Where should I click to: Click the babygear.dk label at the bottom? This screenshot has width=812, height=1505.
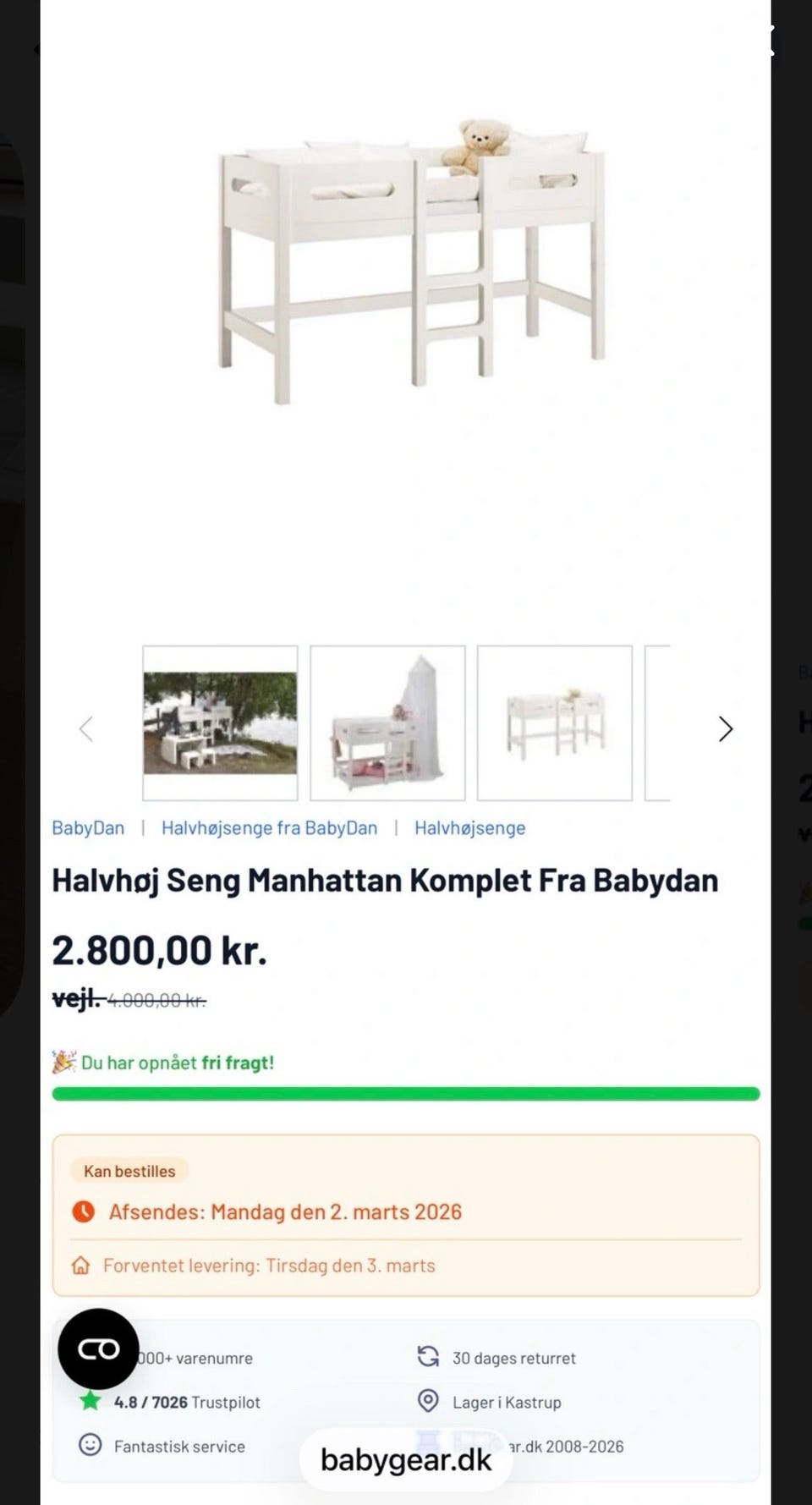(406, 1458)
